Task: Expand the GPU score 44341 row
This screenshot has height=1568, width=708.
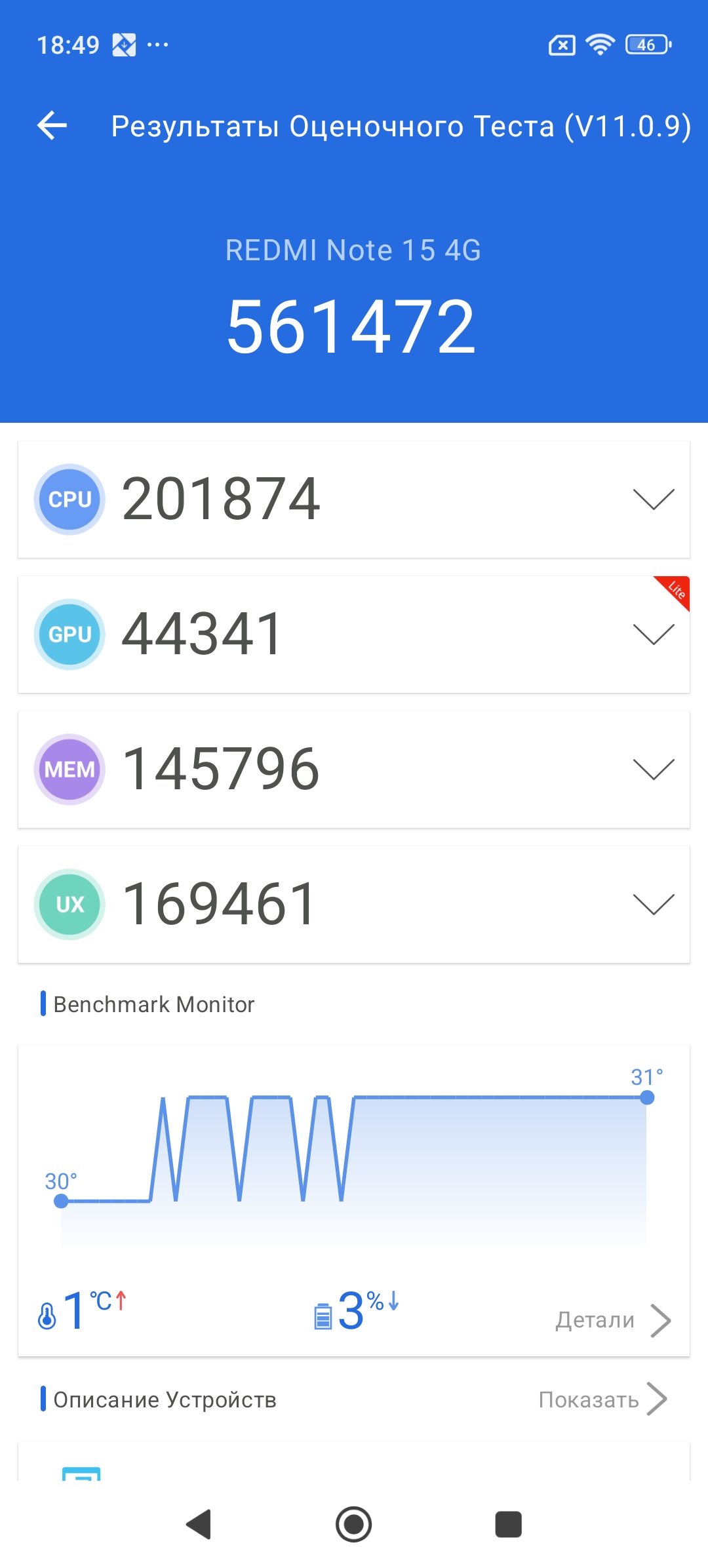Action: click(653, 635)
